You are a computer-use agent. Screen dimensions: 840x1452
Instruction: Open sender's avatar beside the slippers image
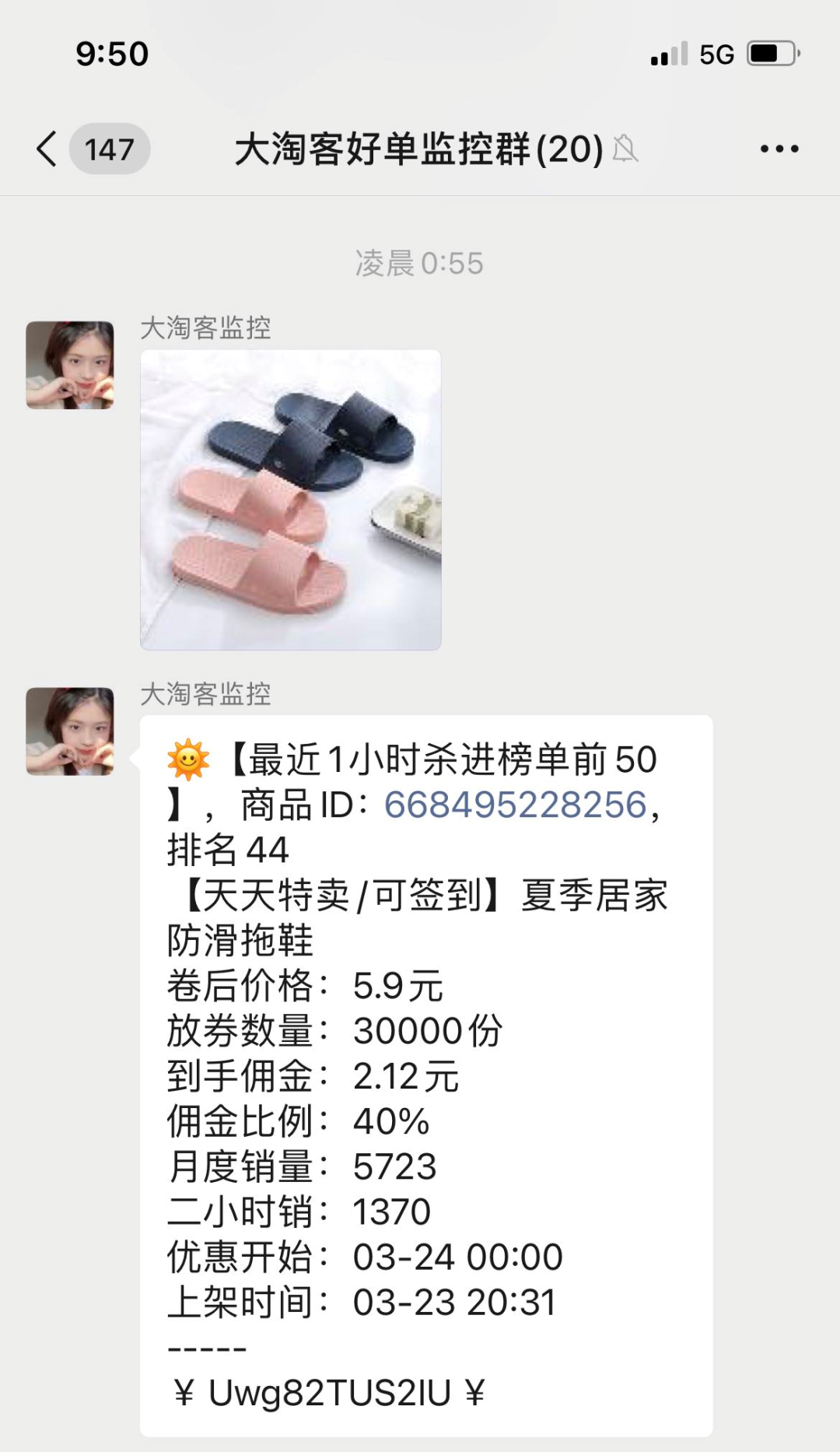coord(70,365)
